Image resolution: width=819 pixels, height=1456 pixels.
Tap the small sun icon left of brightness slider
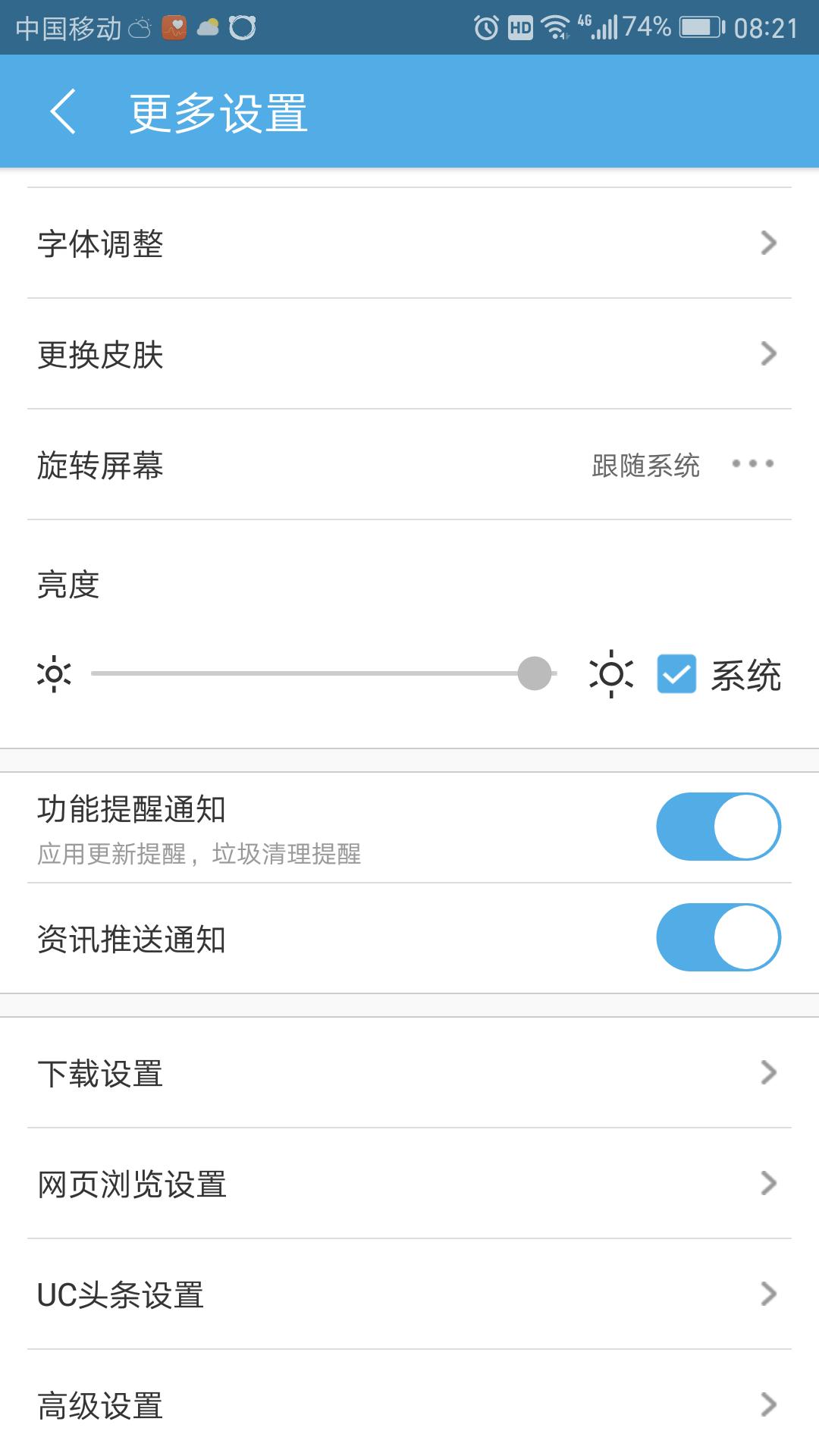(x=53, y=673)
